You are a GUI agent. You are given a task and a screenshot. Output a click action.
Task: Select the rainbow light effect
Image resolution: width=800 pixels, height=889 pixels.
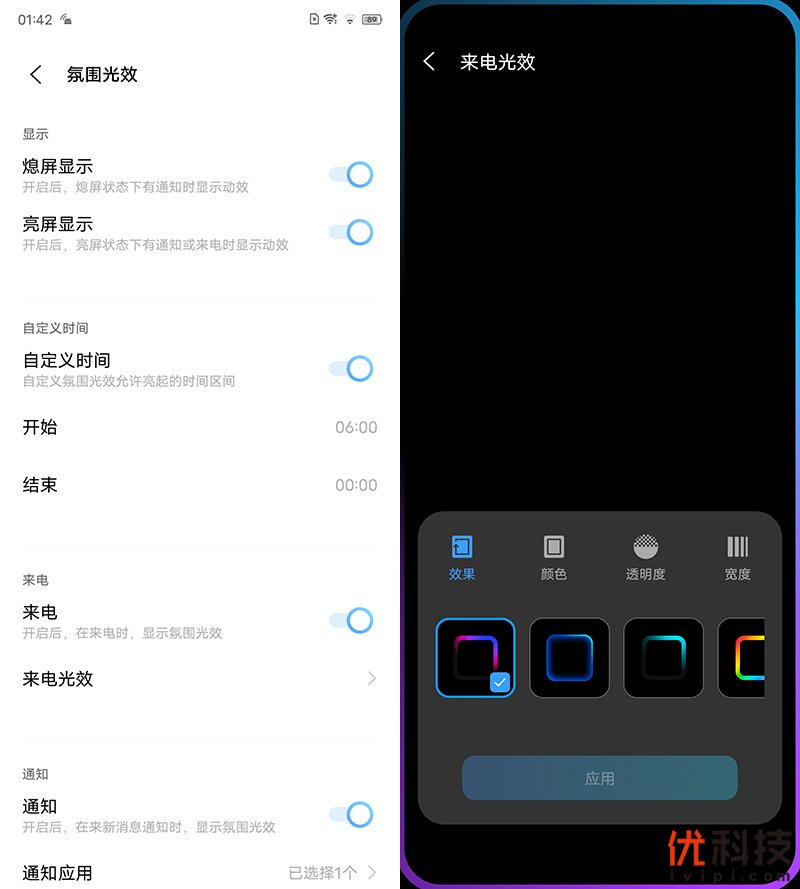[742, 658]
